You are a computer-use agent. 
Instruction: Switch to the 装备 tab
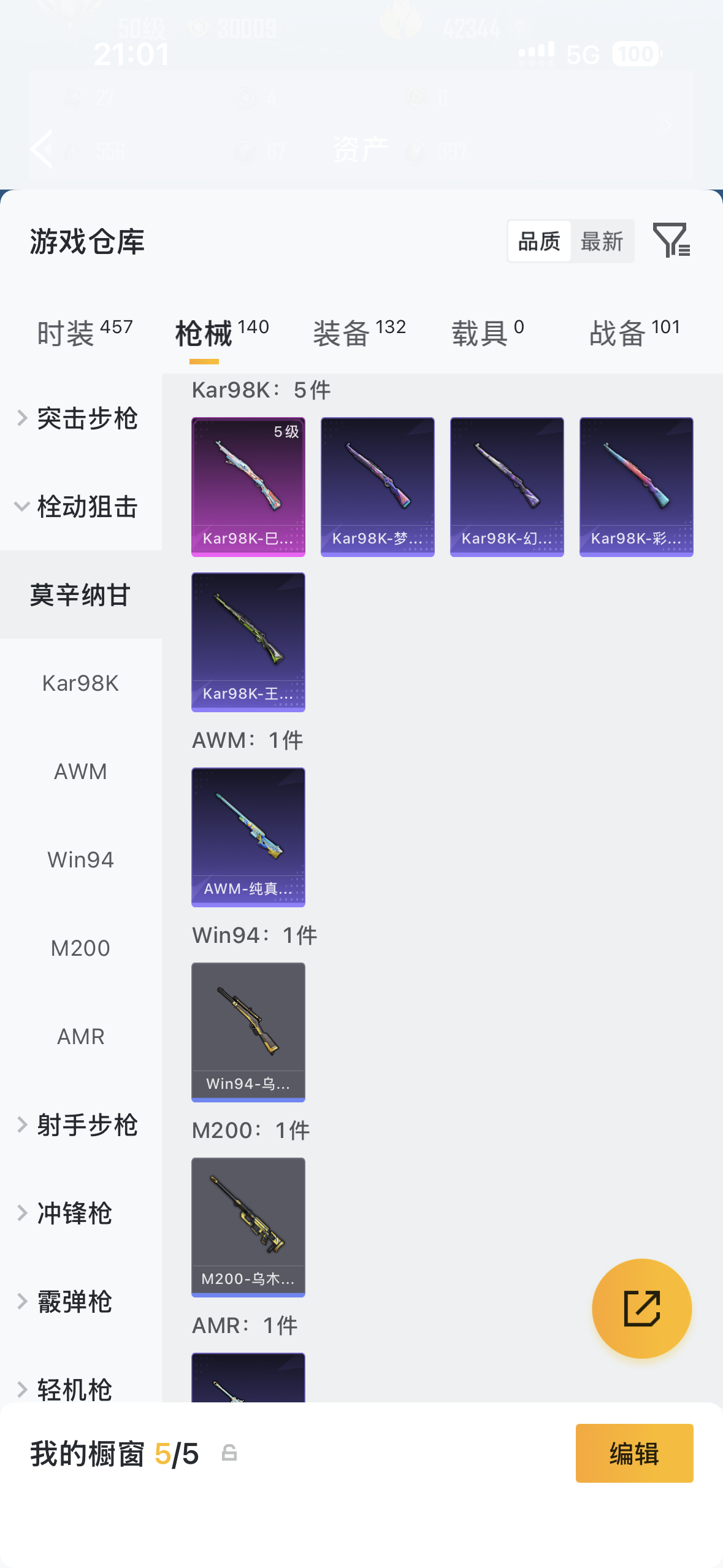tap(359, 333)
